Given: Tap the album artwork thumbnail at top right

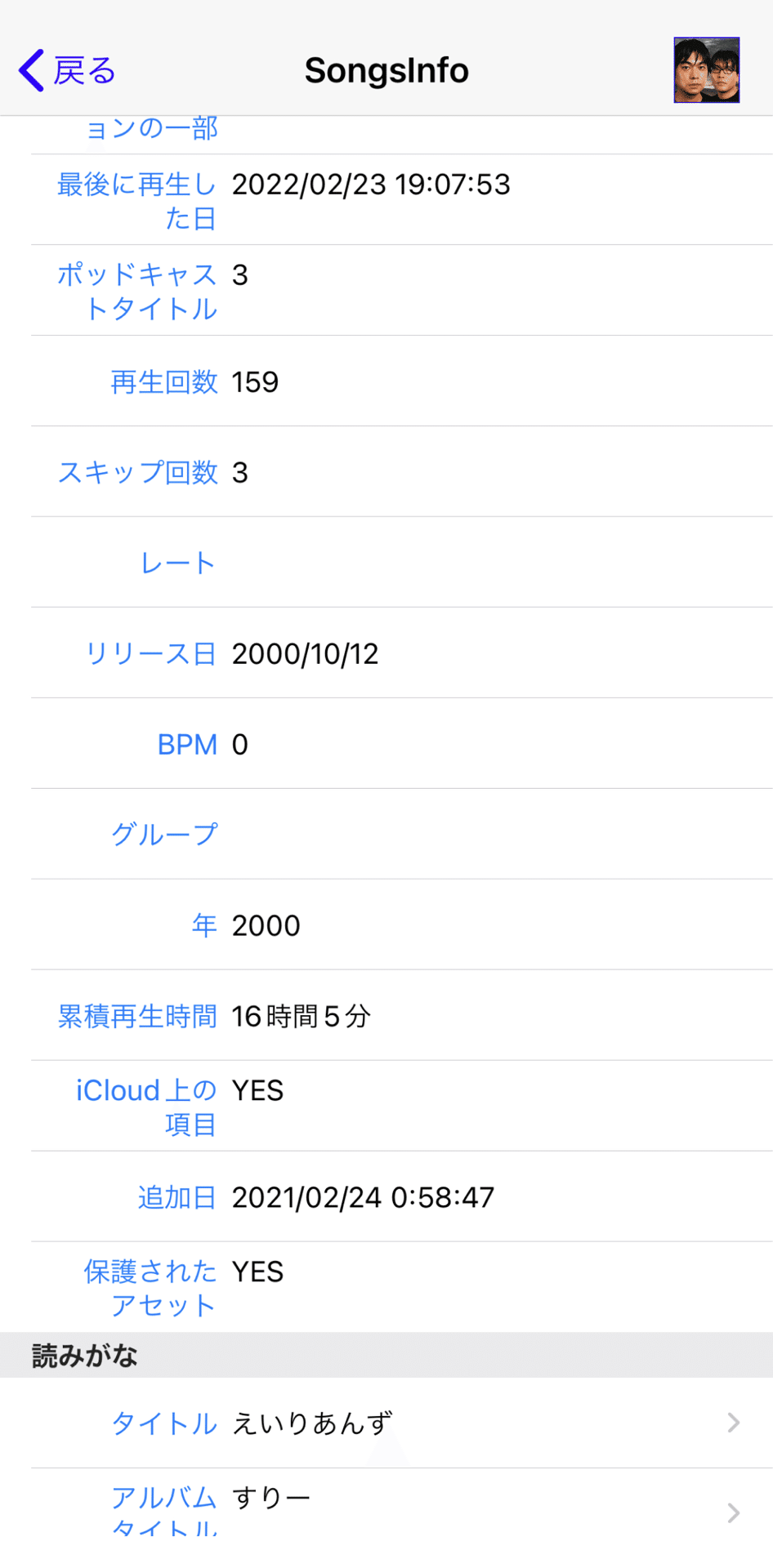Looking at the screenshot, I should 705,70.
